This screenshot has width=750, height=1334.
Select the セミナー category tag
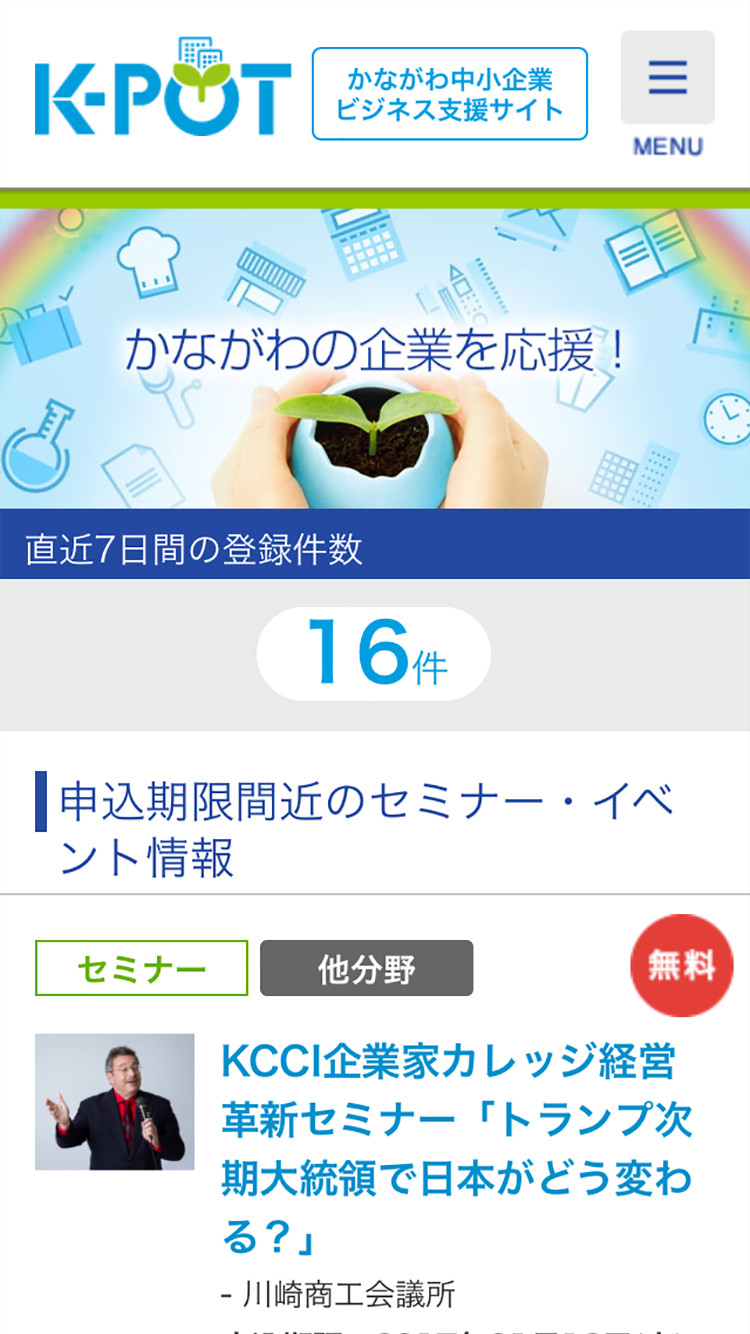[141, 968]
